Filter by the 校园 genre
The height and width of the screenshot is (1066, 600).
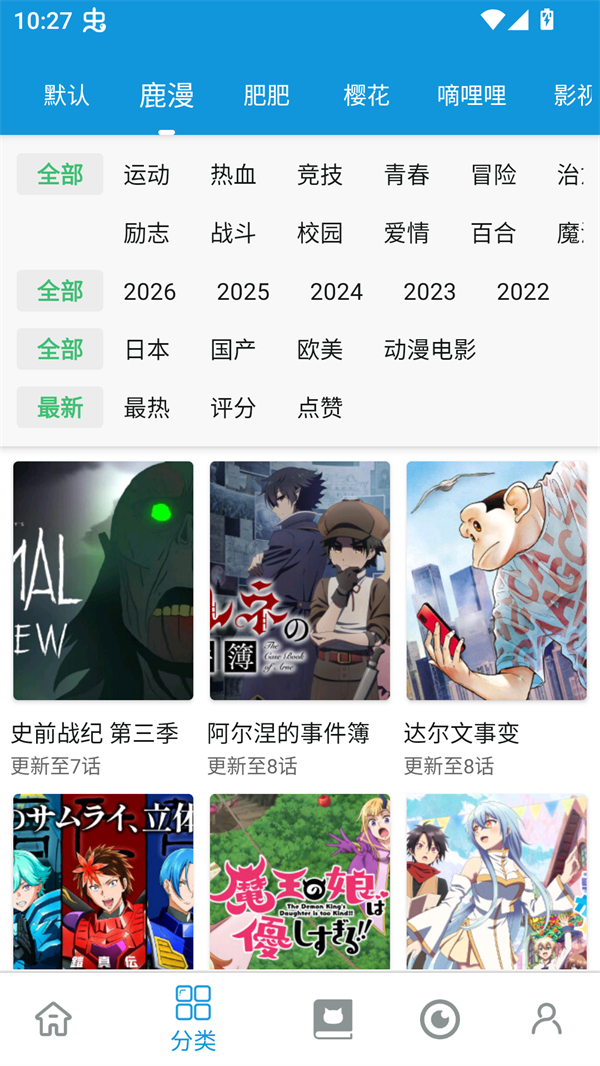(320, 233)
